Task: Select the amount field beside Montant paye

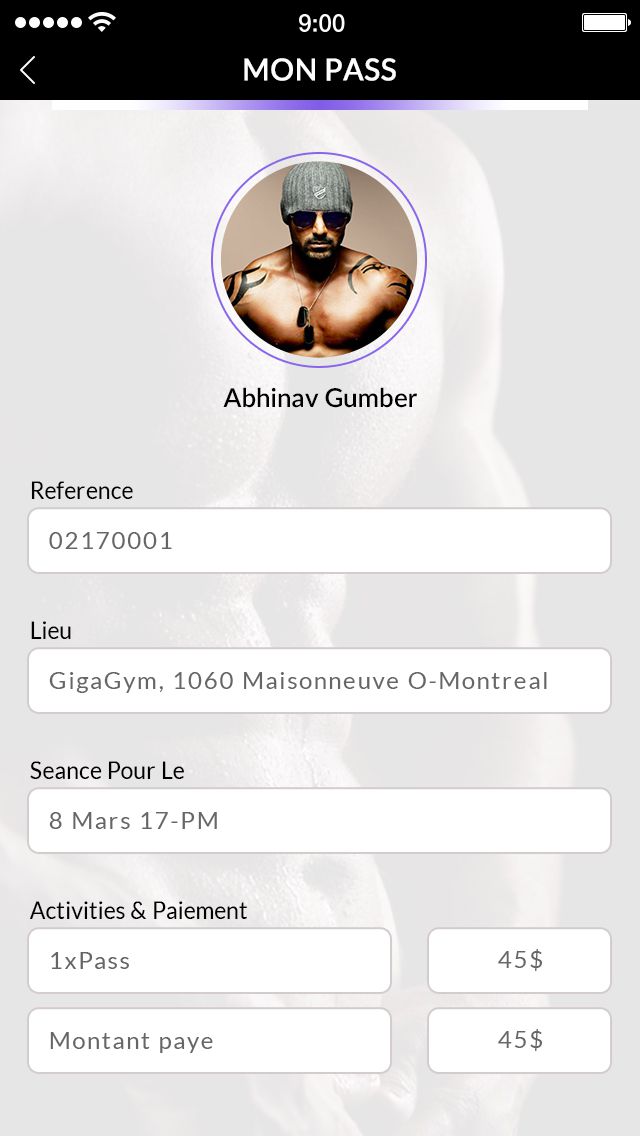Action: pyautogui.click(x=519, y=1041)
